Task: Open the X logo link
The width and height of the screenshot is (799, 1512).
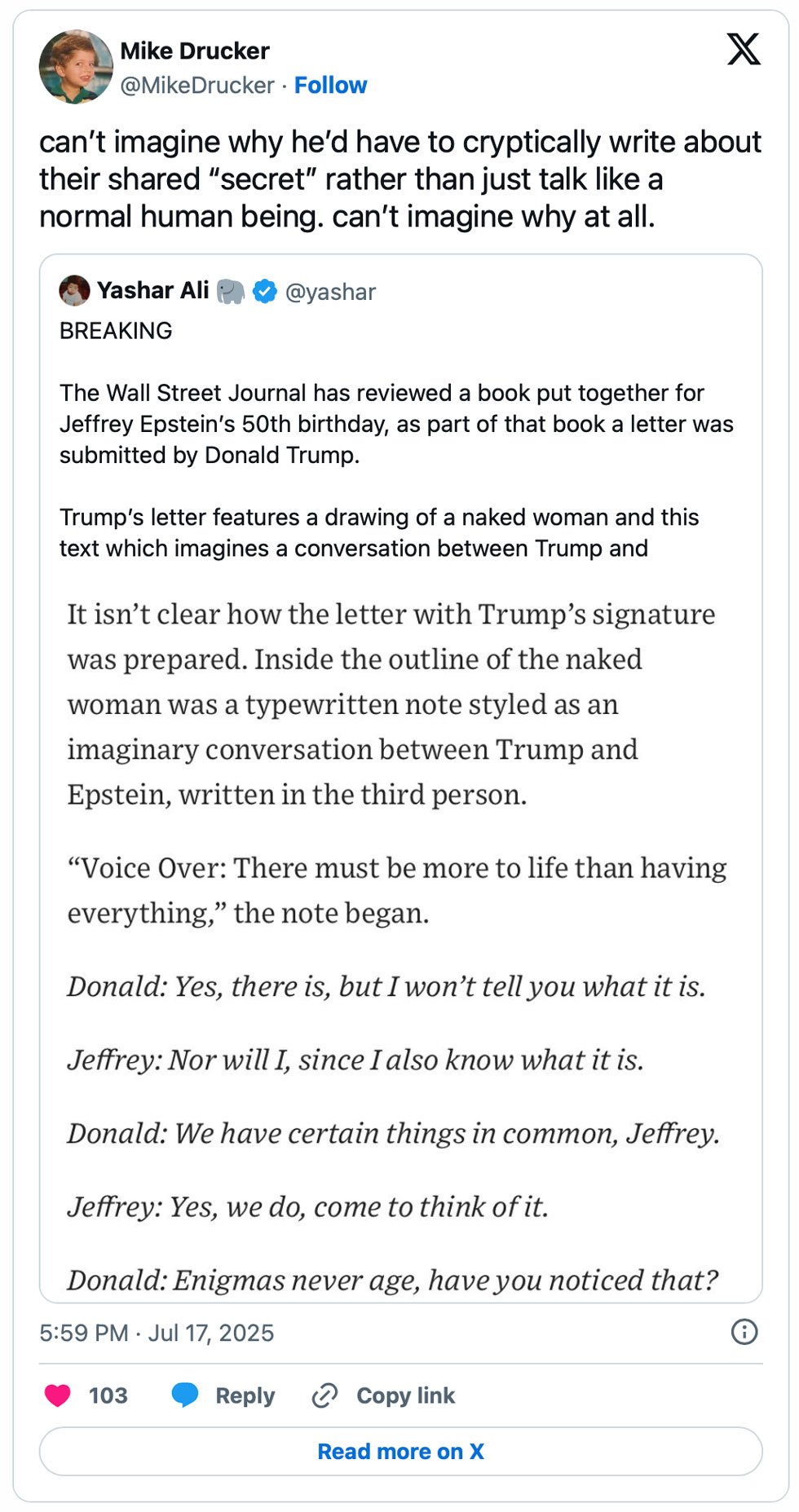Action: (x=744, y=49)
